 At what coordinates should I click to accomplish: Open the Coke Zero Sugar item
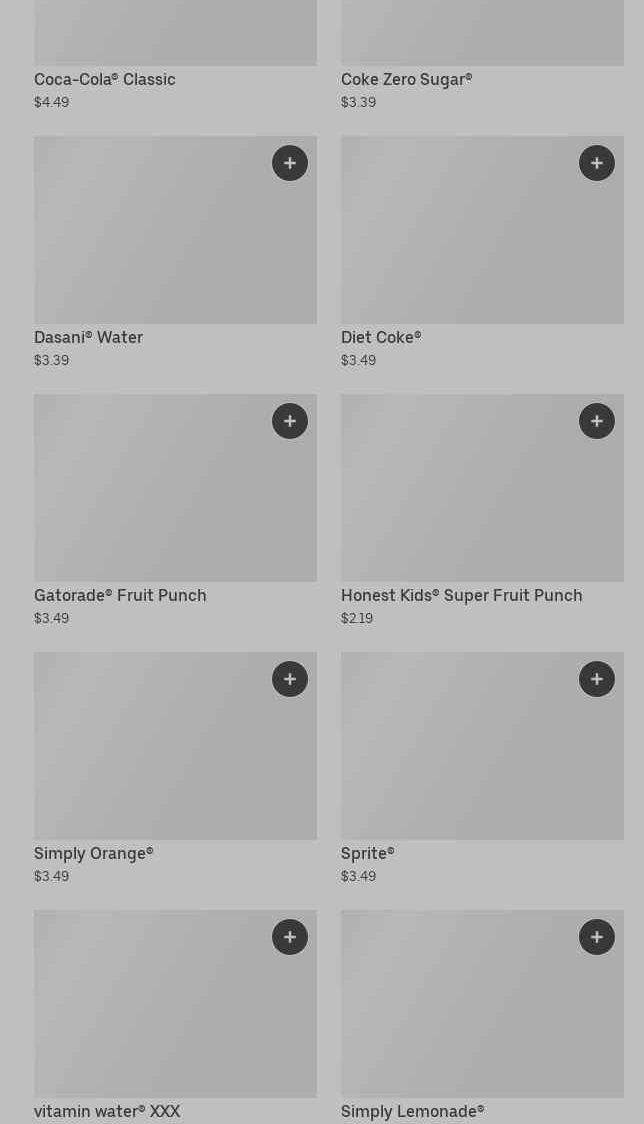[406, 80]
